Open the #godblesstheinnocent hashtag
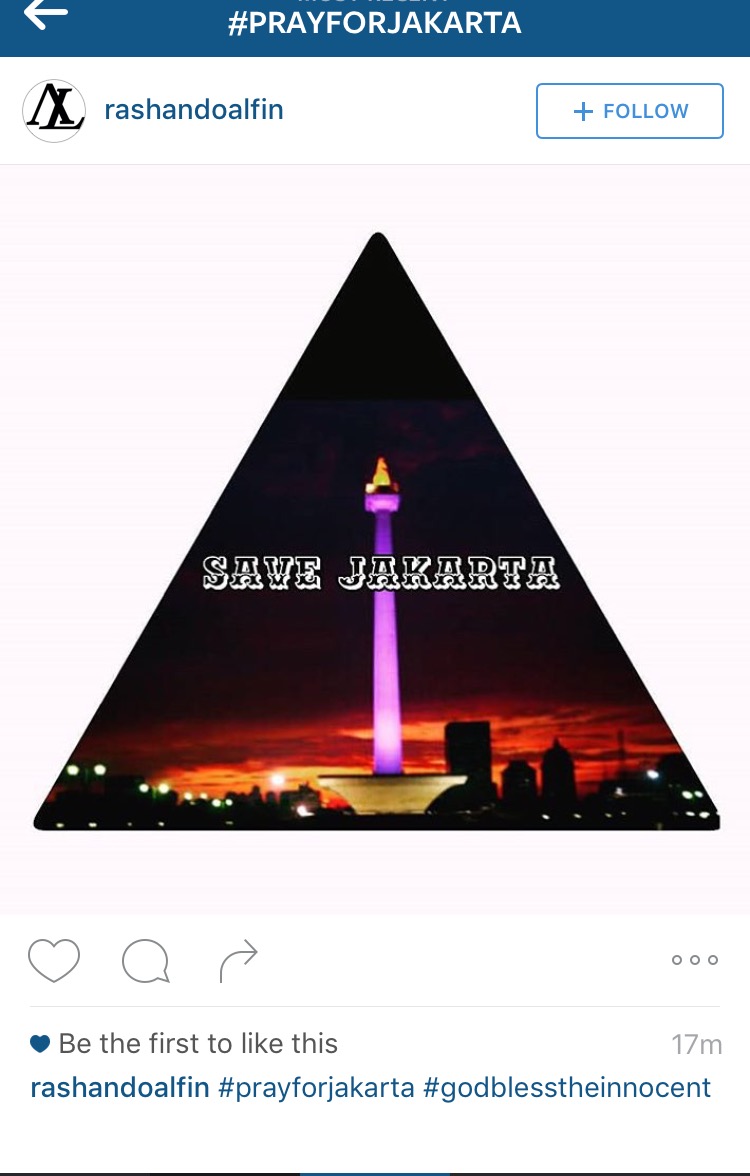Image resolution: width=750 pixels, height=1176 pixels. [567, 1087]
